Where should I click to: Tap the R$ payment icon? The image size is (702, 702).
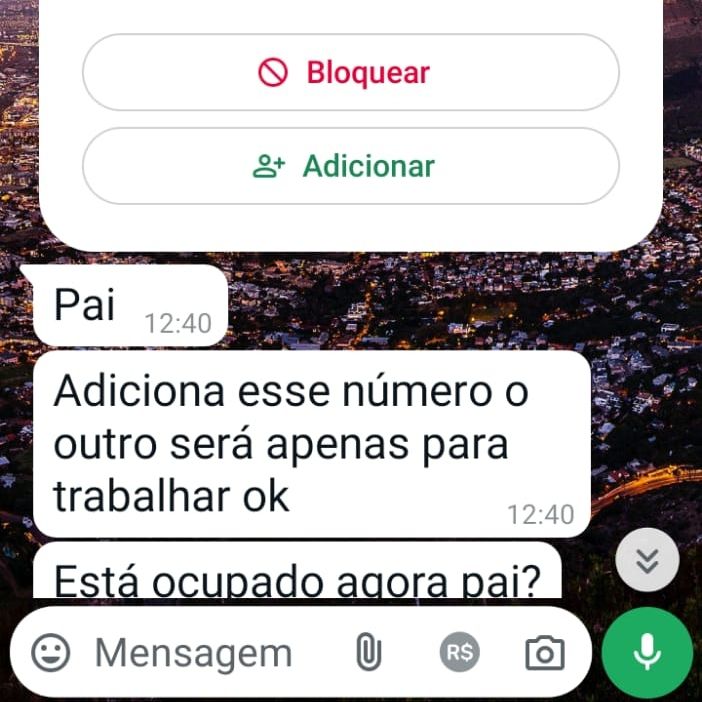[459, 653]
